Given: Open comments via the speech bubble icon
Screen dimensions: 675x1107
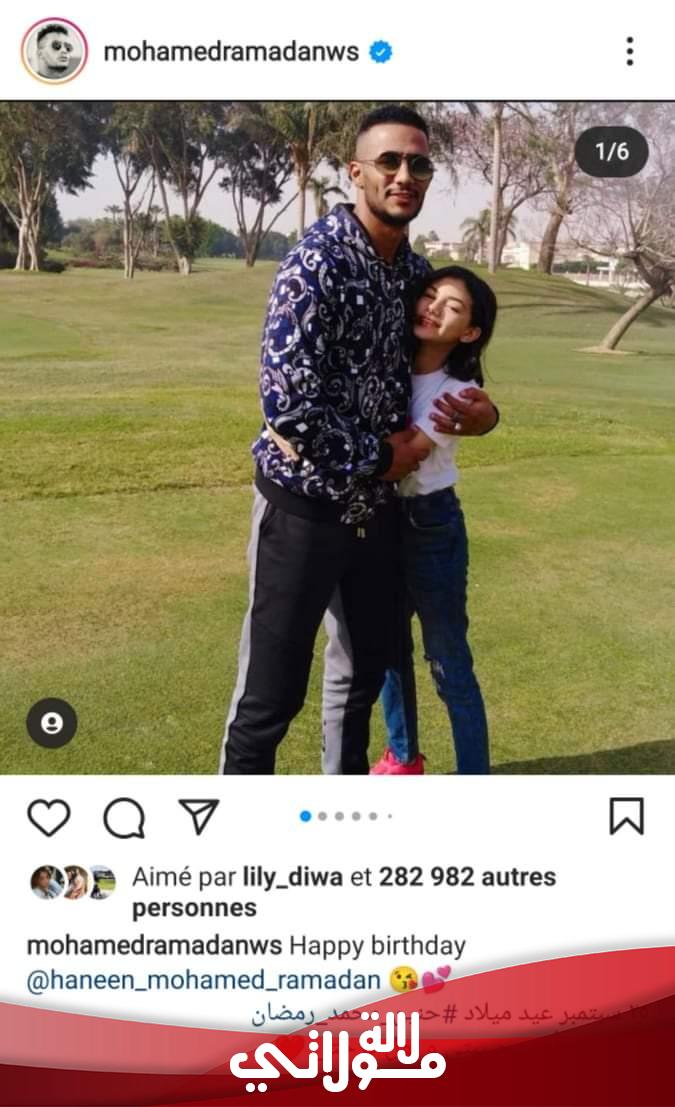Looking at the screenshot, I should coord(124,818).
